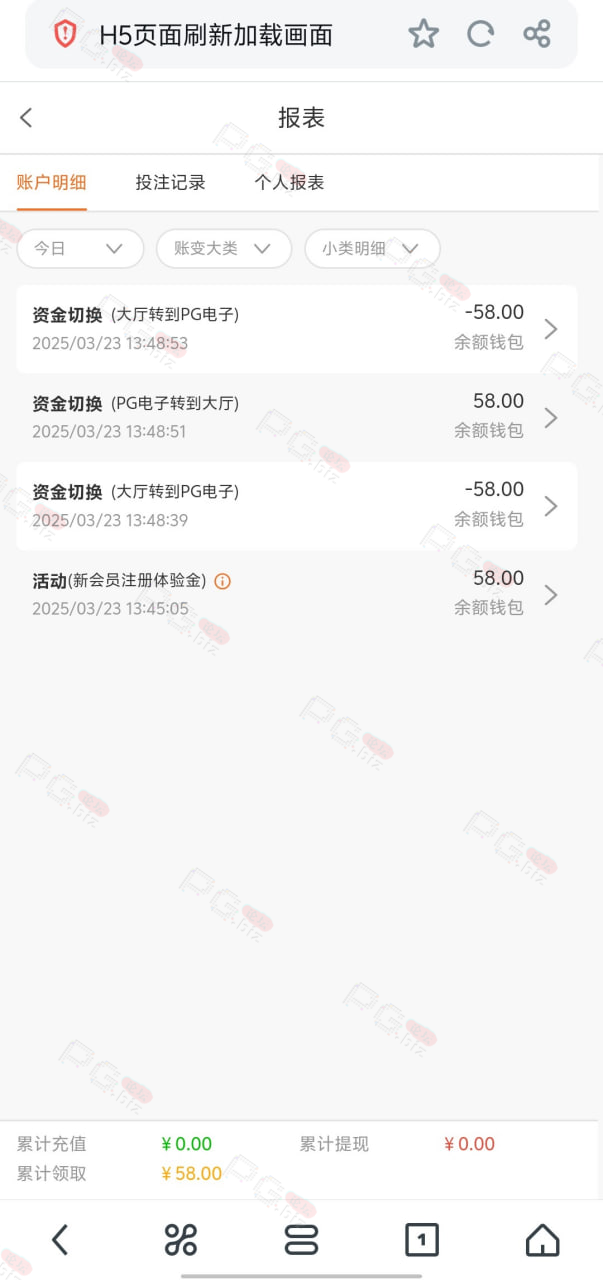Share this page
The height and width of the screenshot is (1280, 603).
click(x=537, y=34)
